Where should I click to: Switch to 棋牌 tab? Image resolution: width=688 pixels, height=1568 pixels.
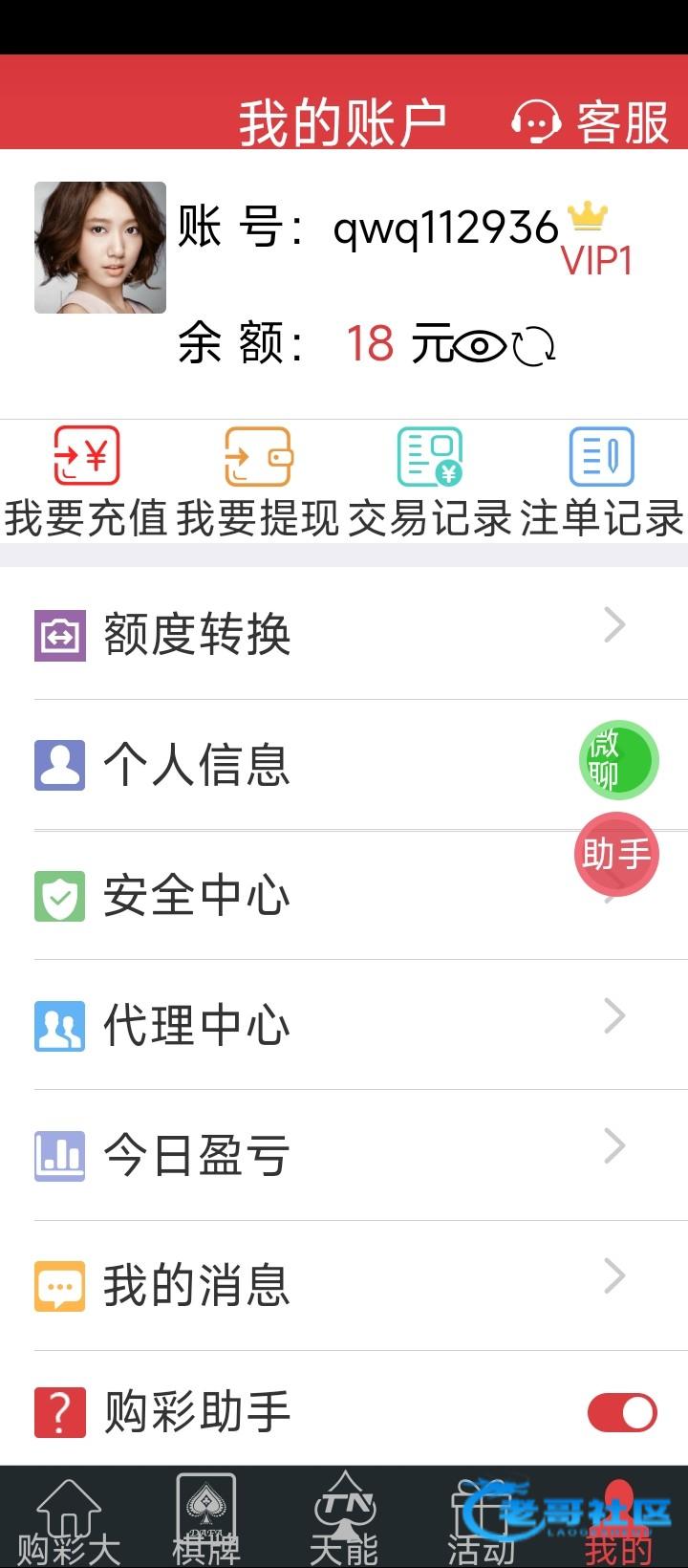click(x=206, y=1522)
